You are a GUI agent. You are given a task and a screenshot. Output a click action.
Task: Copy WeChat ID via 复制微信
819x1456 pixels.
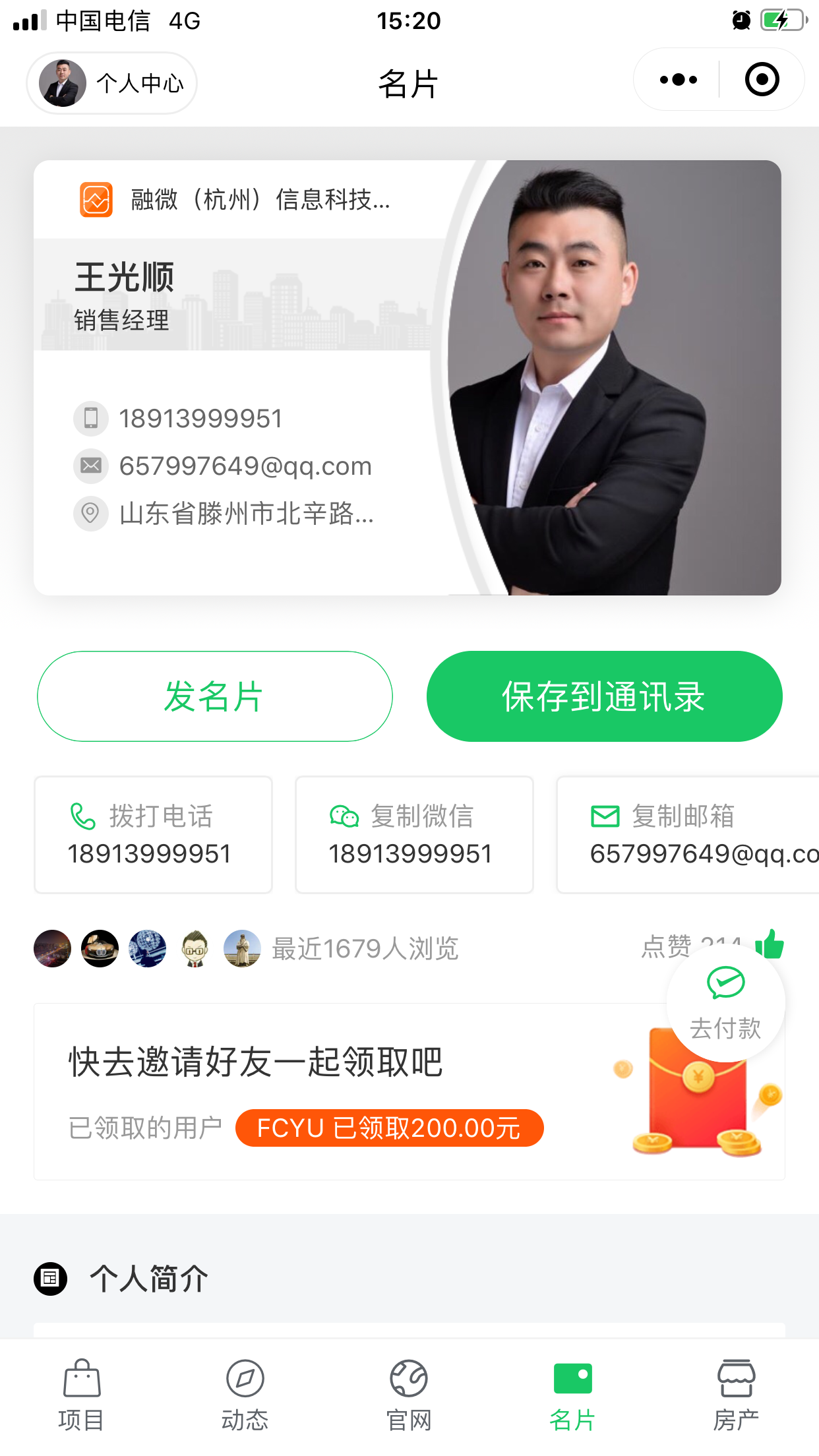tap(414, 835)
